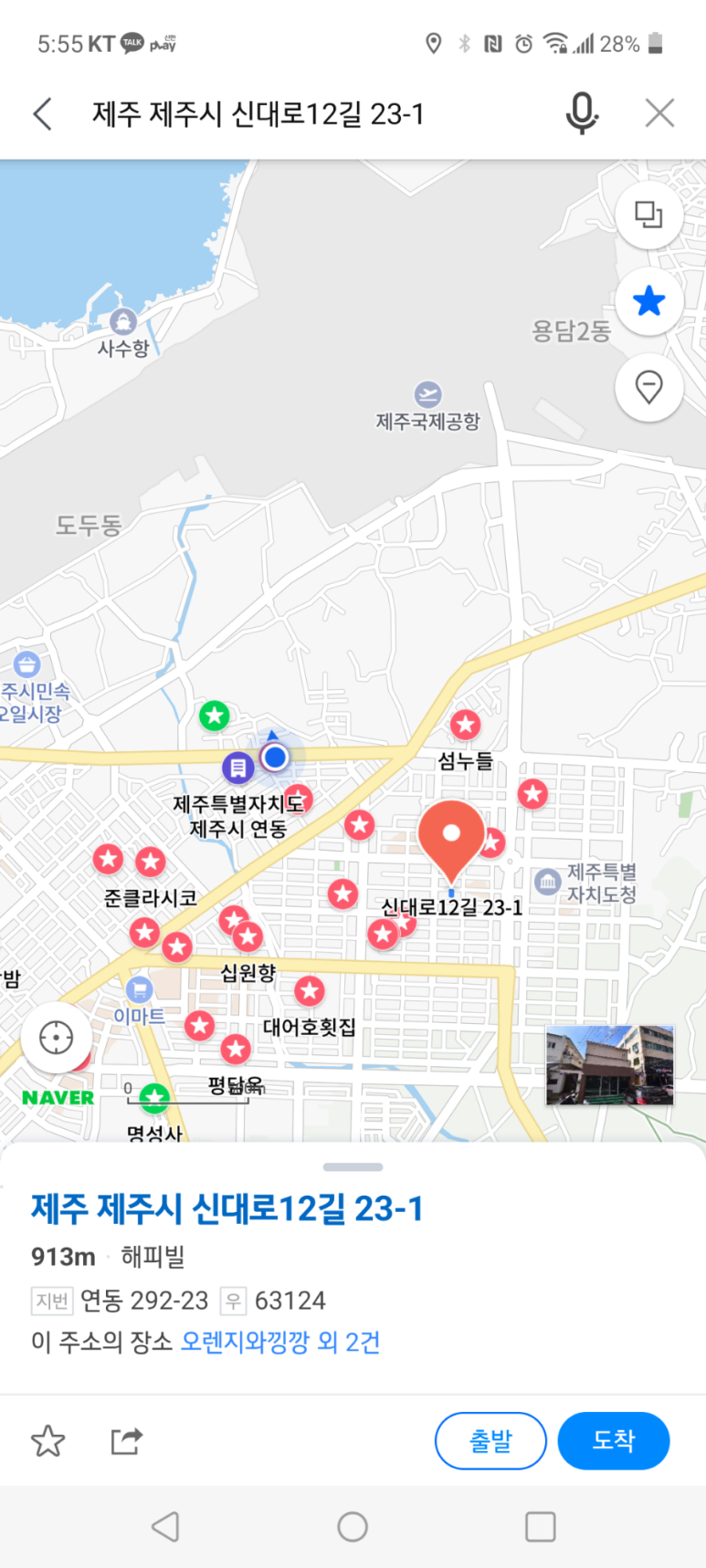706x1568 pixels.
Task: Open the map layers button
Action: coord(648,215)
